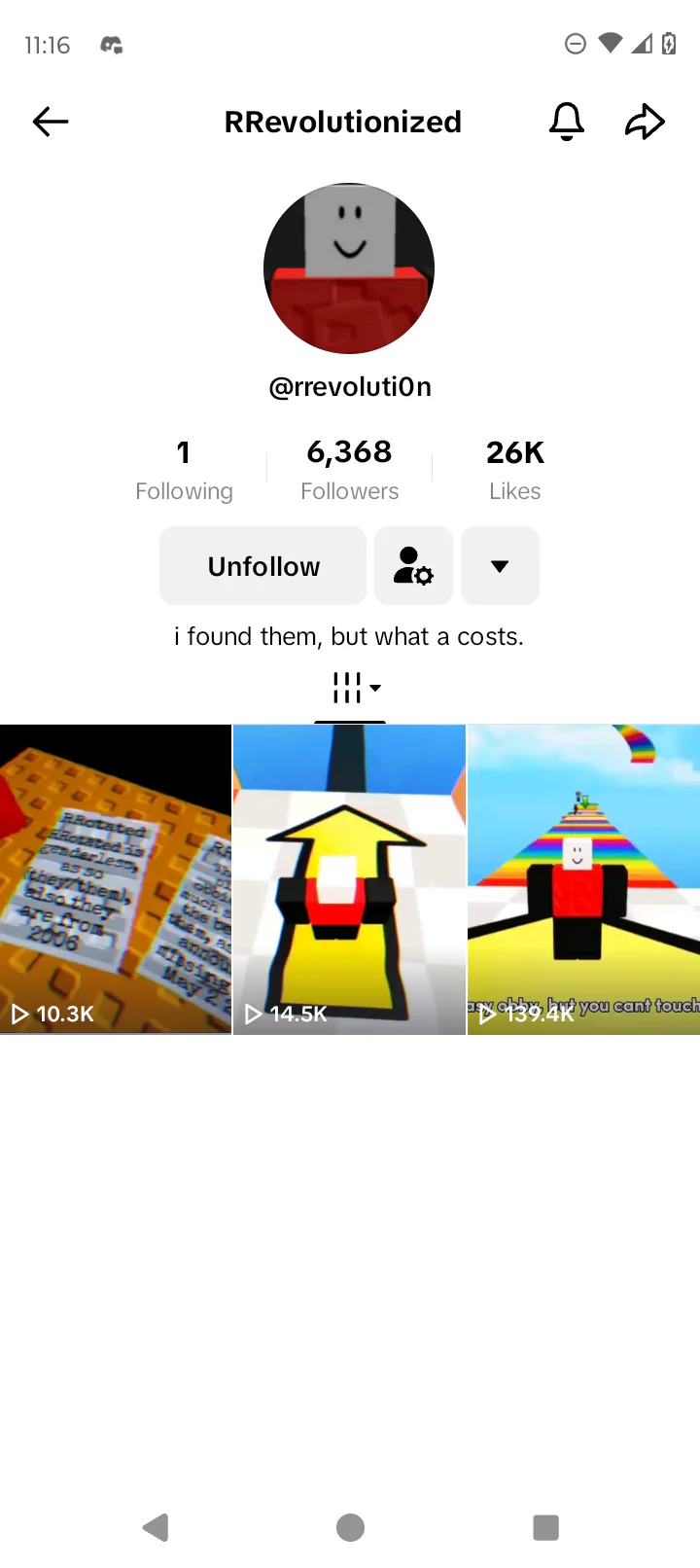This screenshot has height=1568, width=700.
Task: Play the video with 10.3K views
Action: 116,879
